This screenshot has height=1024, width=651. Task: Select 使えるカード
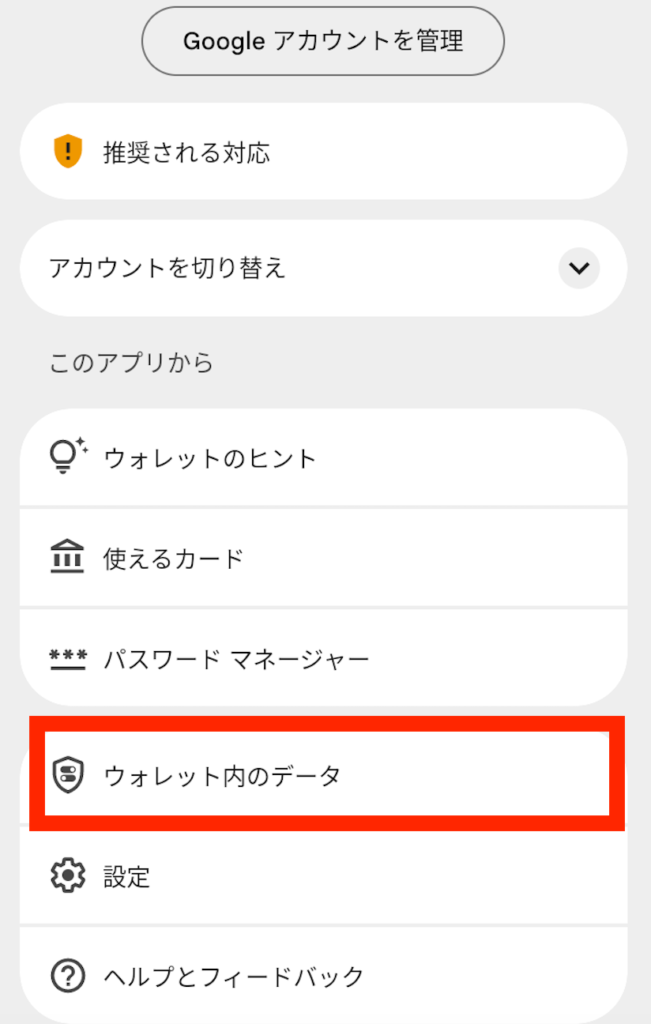[x=322, y=558]
